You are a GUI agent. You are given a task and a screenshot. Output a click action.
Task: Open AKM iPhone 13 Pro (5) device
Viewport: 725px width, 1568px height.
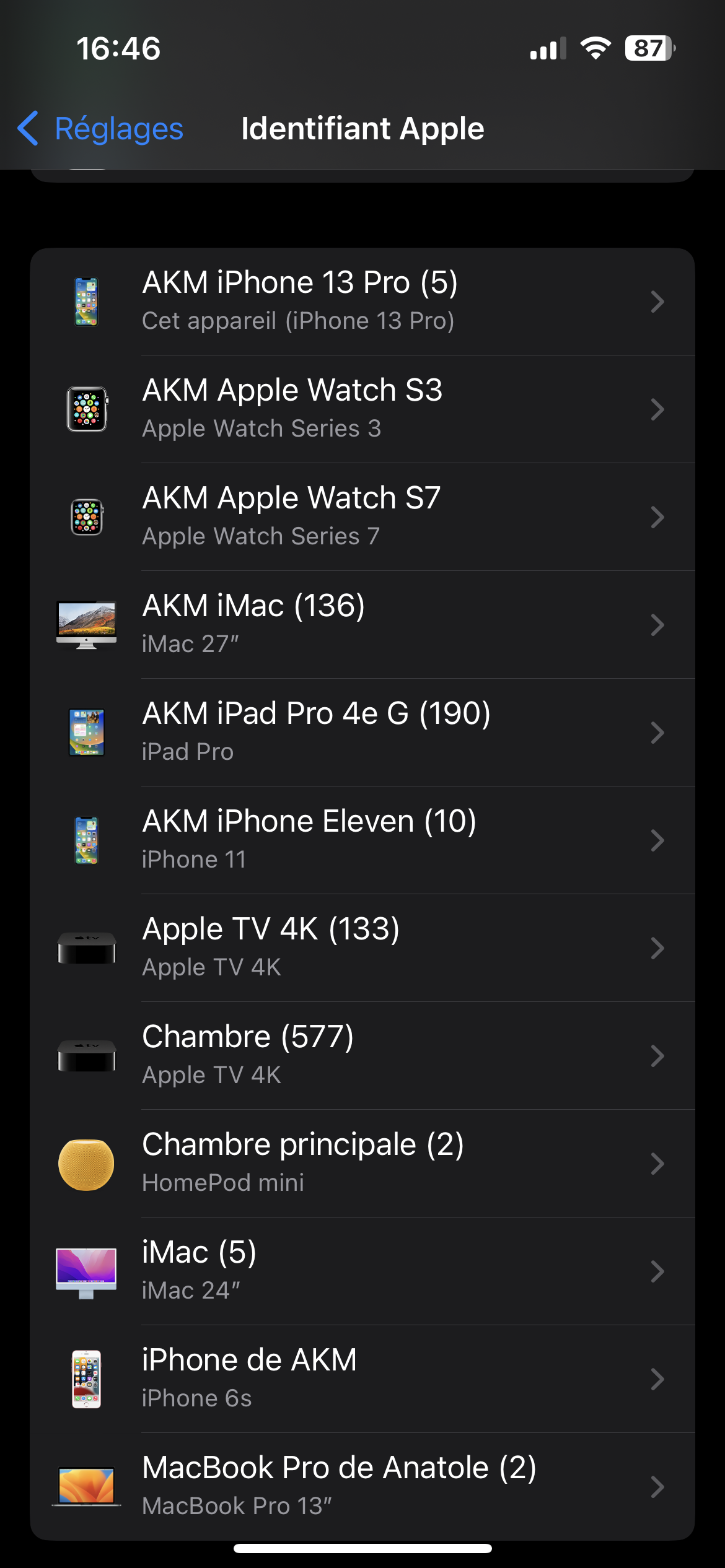[362, 302]
